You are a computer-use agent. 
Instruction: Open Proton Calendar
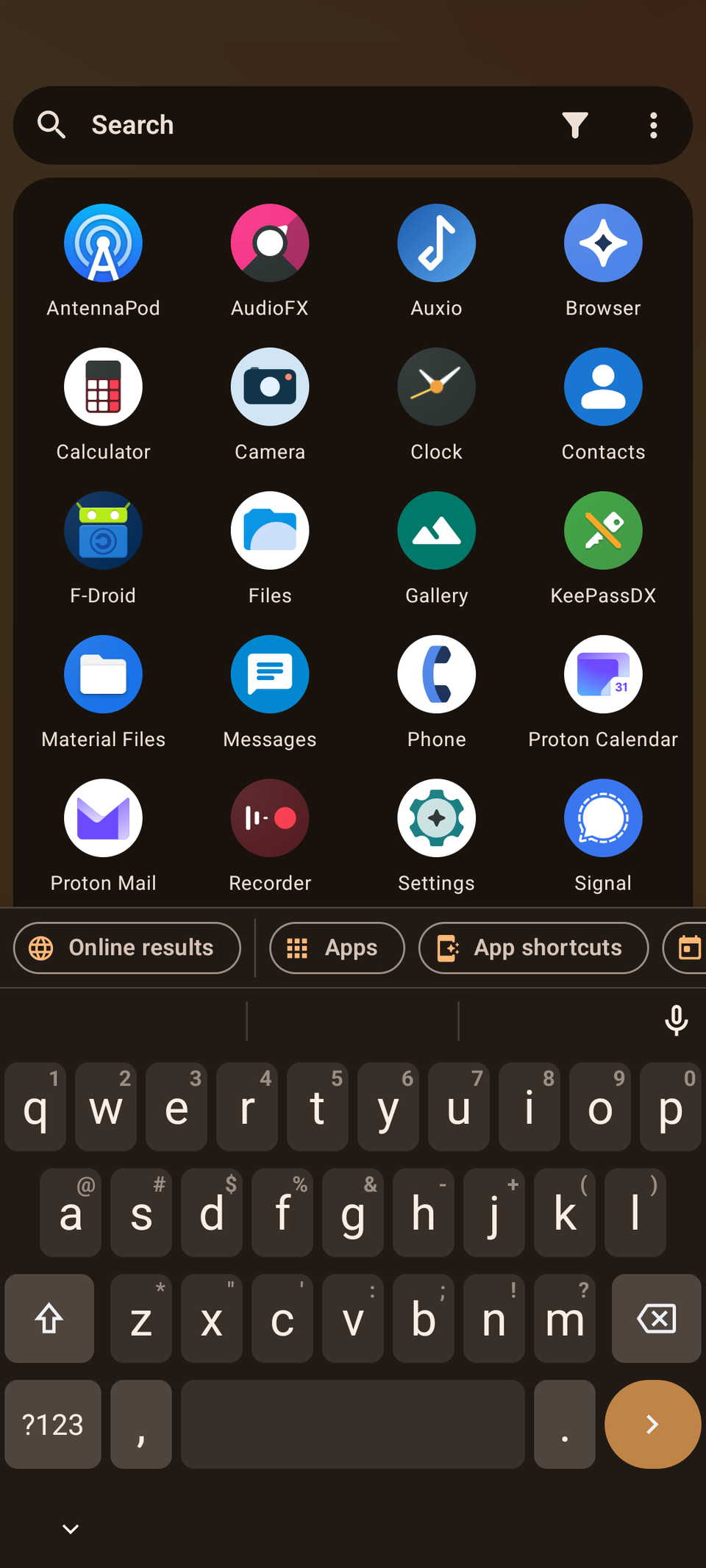[x=603, y=674]
